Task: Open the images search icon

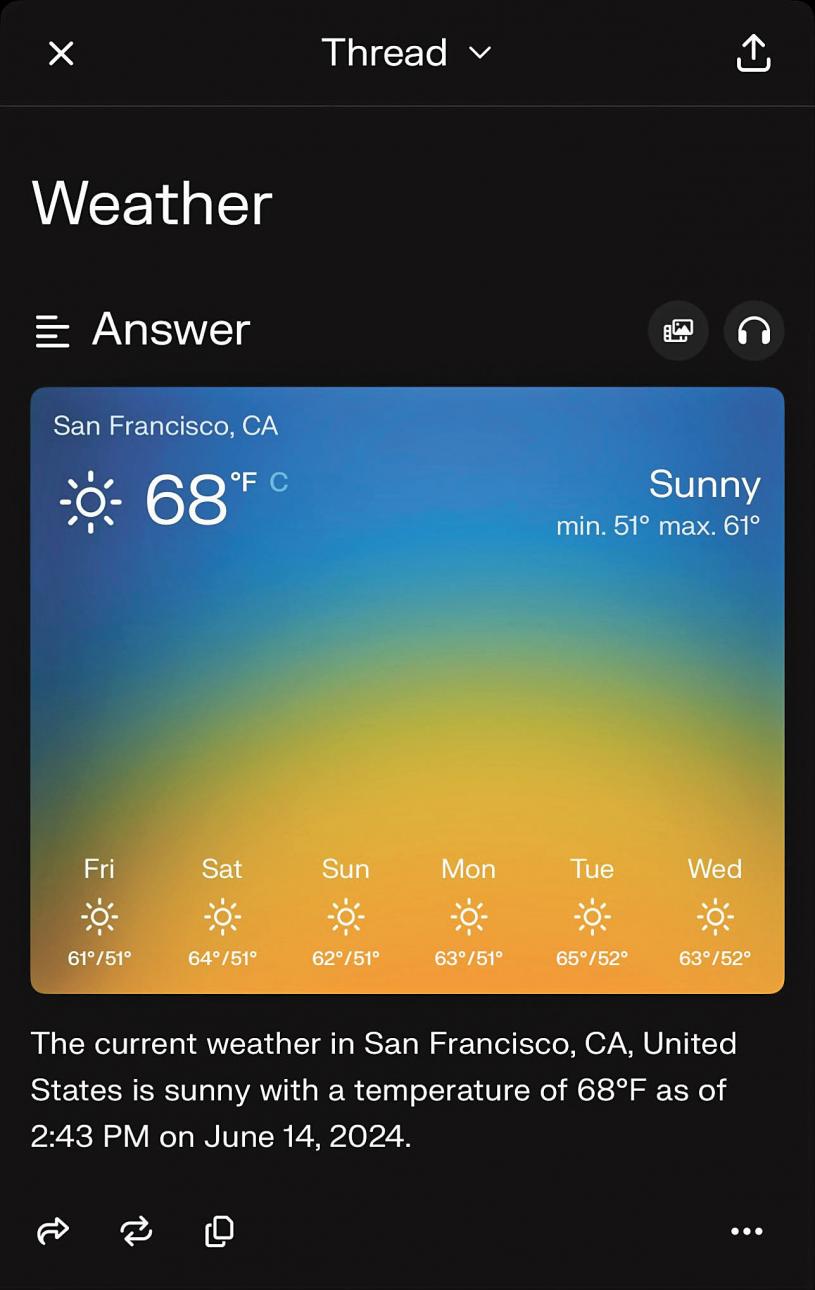Action: coord(678,330)
